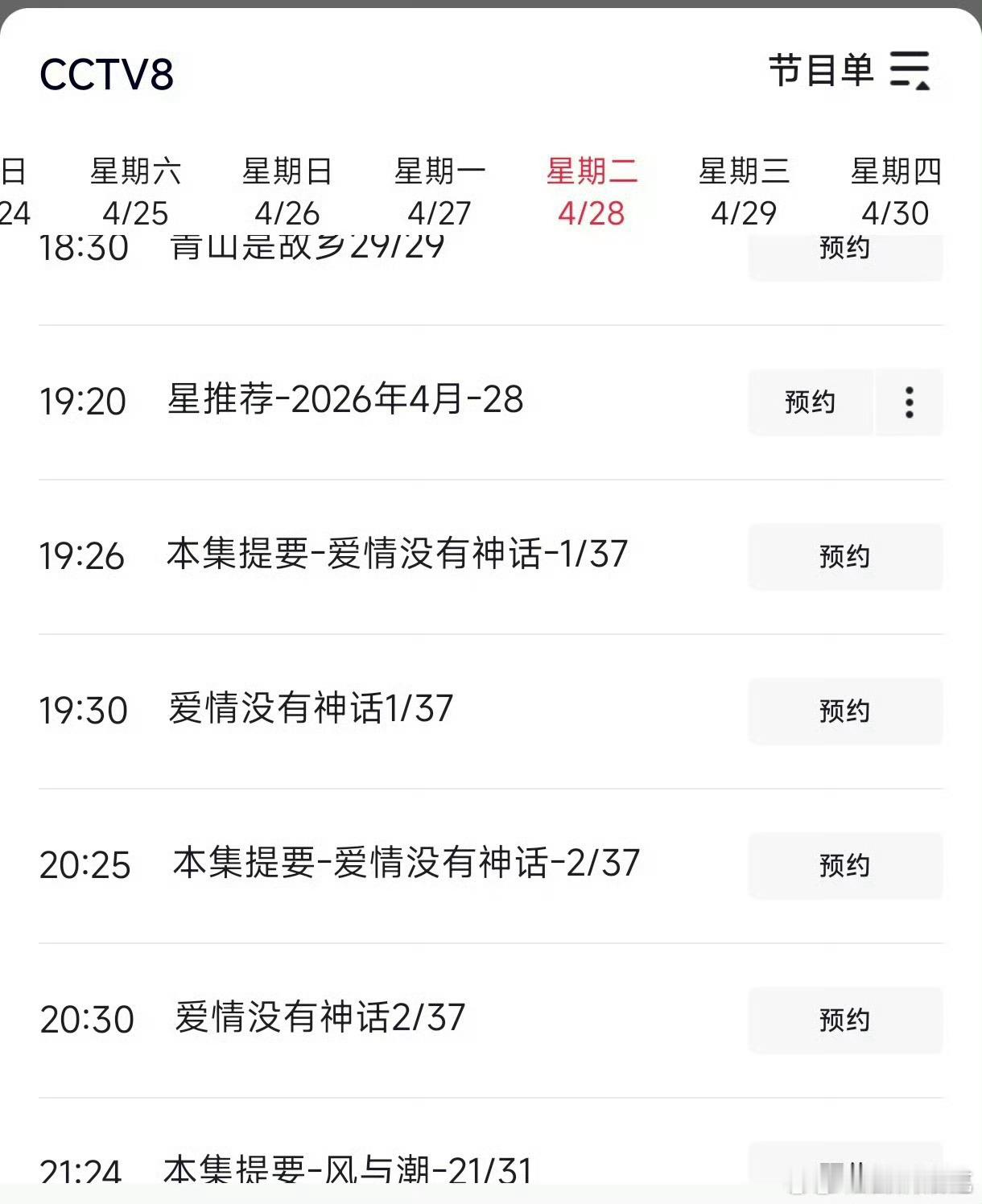982x1204 pixels.
Task: Open more options for 星推荐 program
Action: [909, 402]
